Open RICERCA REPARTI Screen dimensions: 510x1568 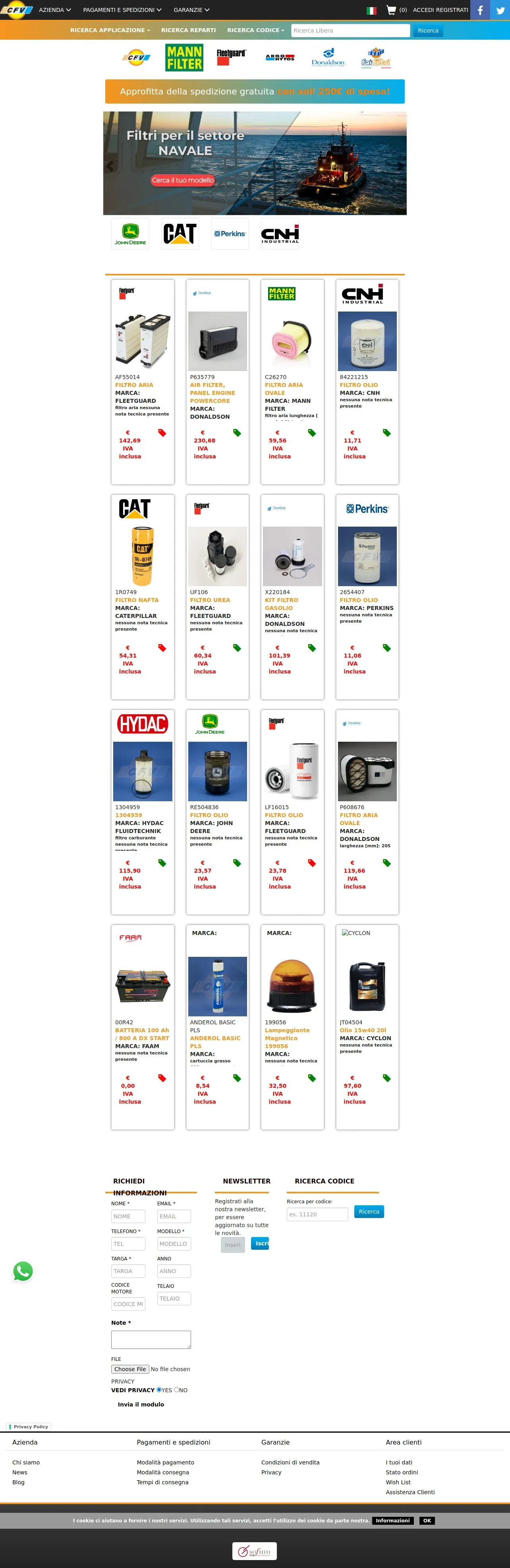coord(188,30)
